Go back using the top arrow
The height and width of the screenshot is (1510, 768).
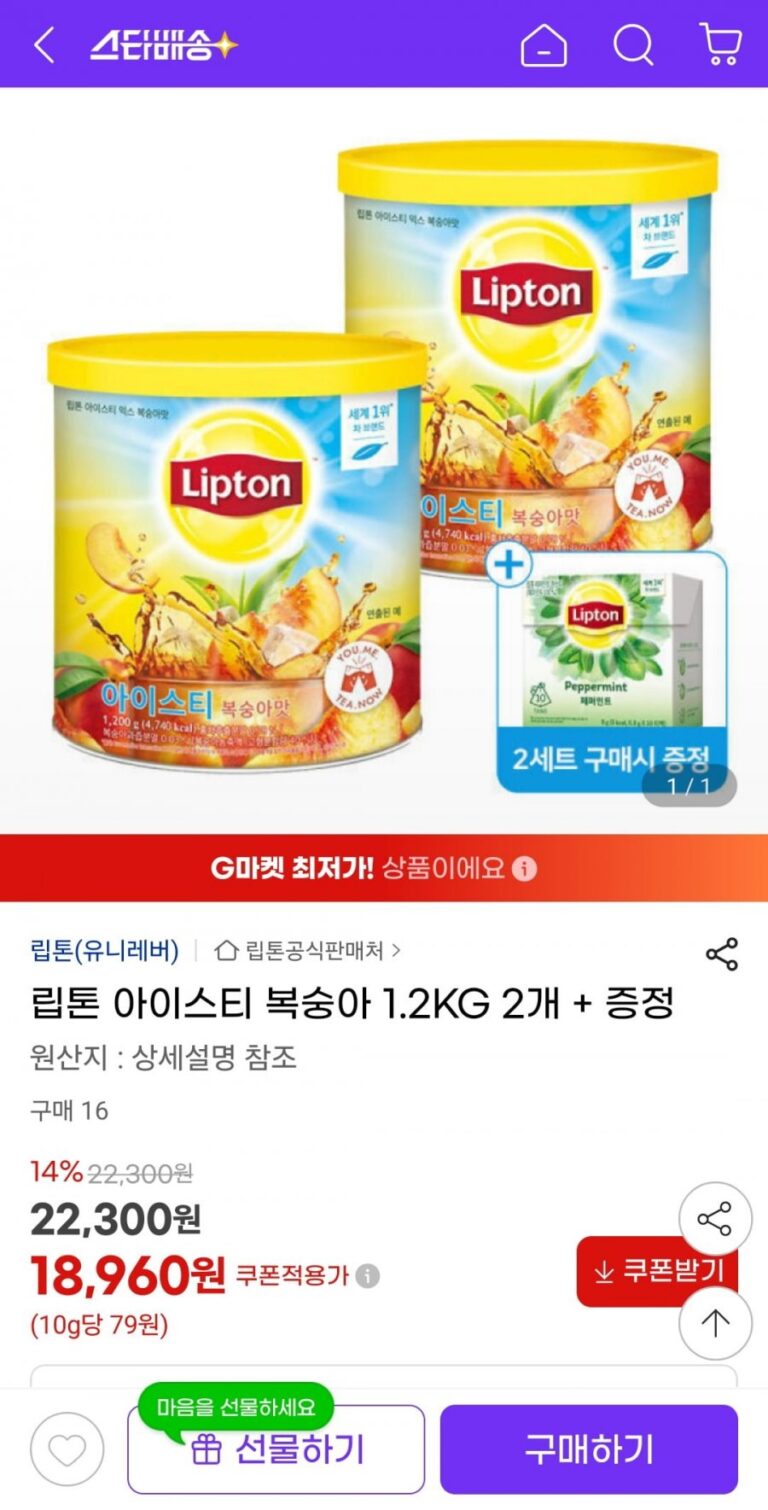coord(44,45)
